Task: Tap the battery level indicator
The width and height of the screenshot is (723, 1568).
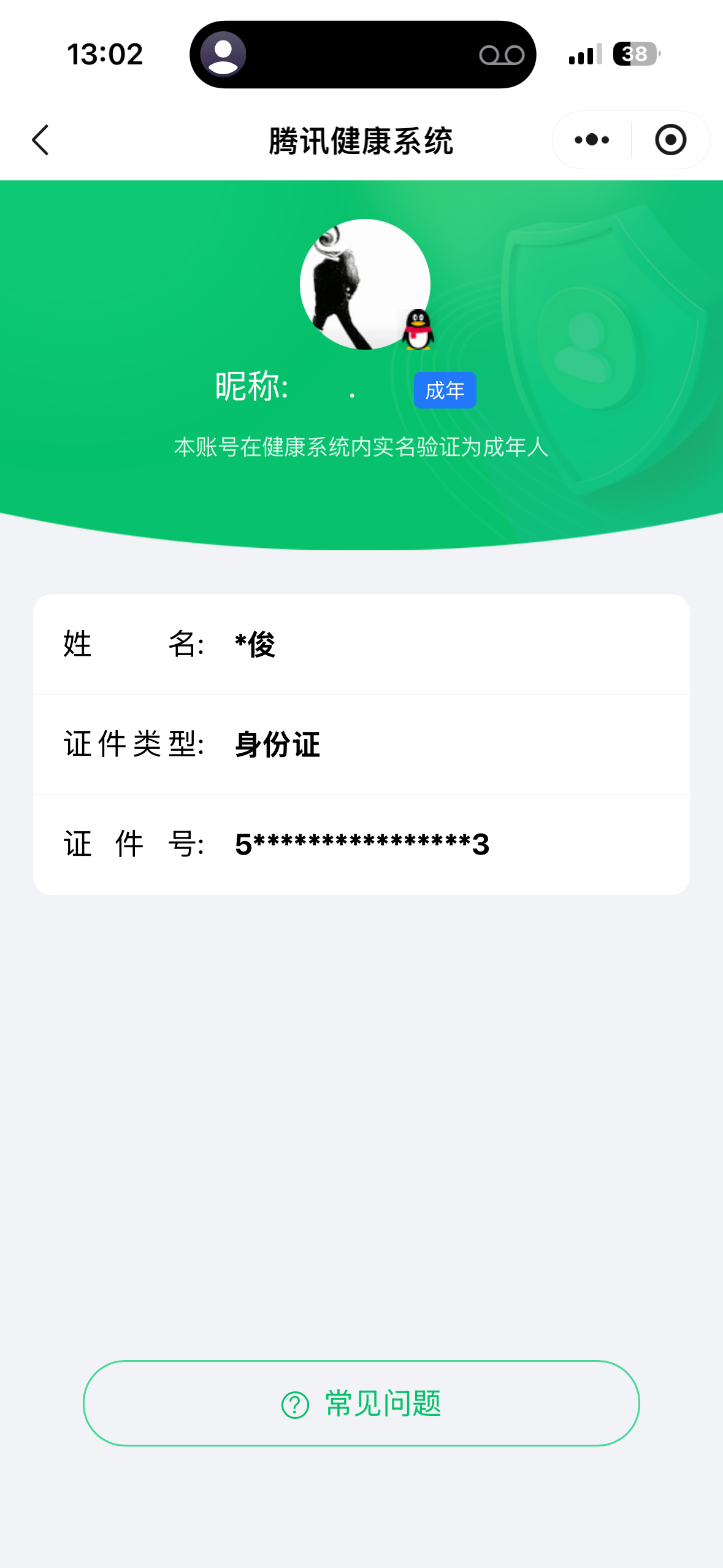Action: [x=635, y=55]
